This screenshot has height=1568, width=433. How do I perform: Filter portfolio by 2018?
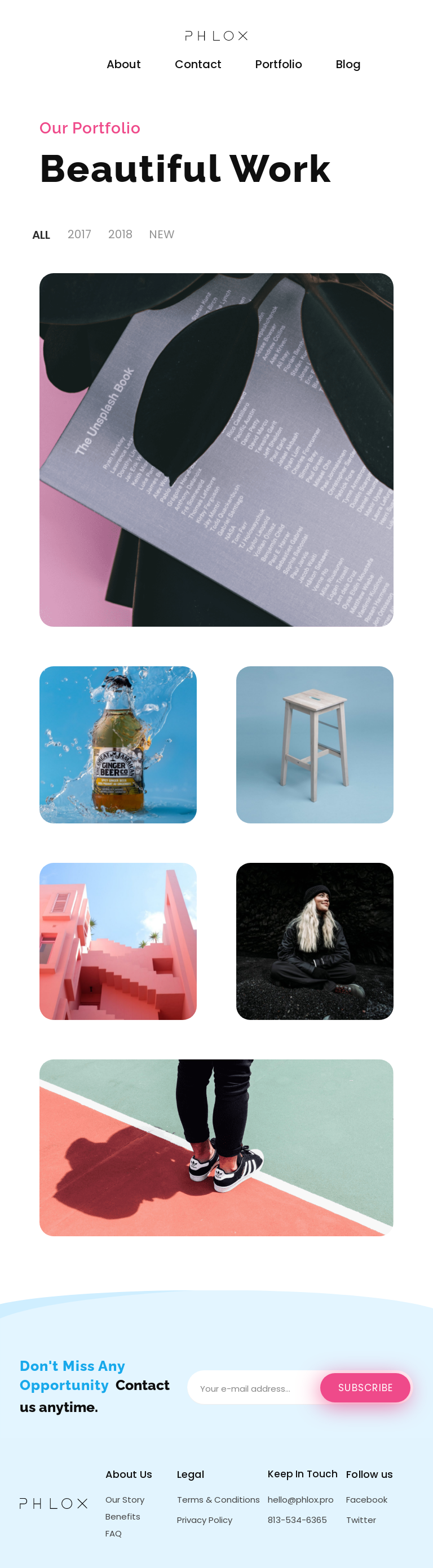tap(120, 234)
